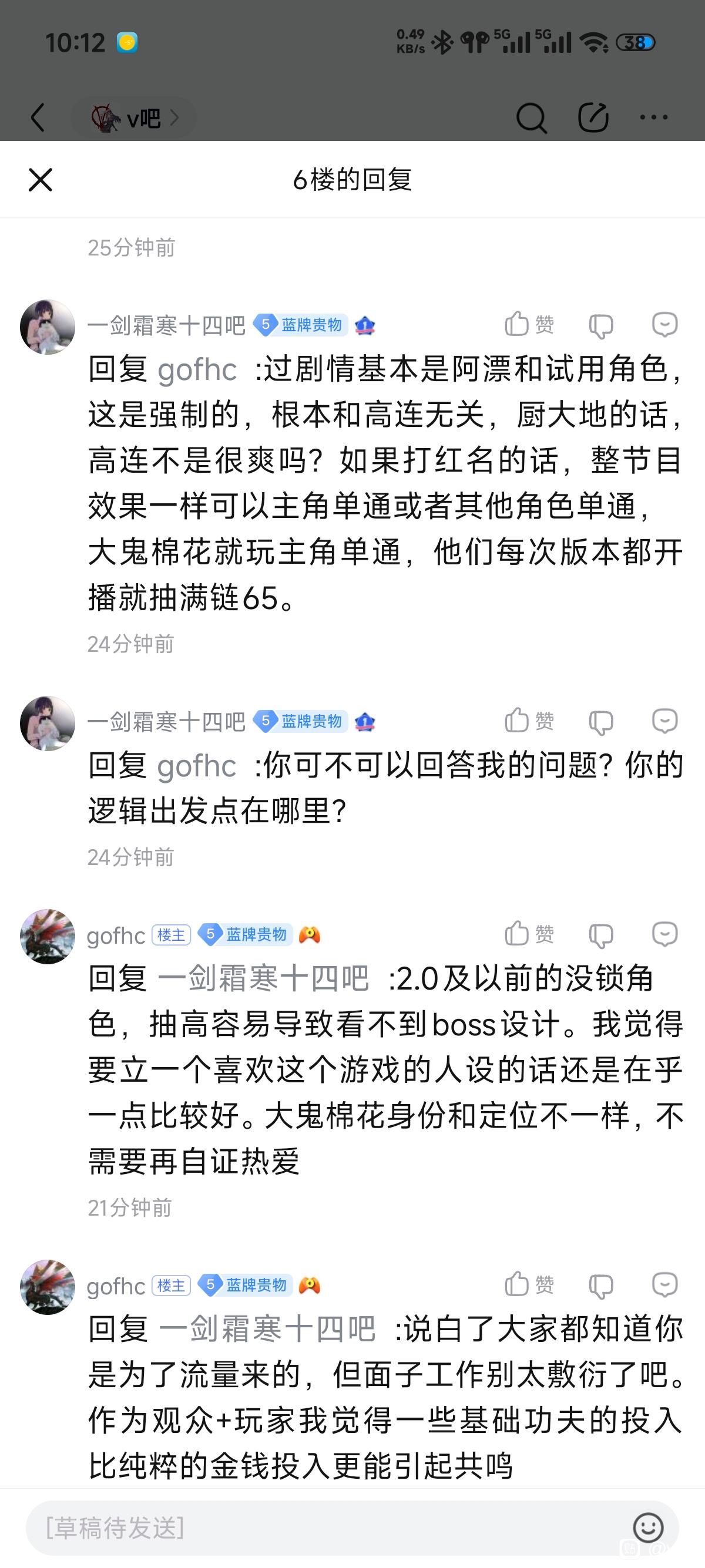705x1568 pixels.
Task: Open 一剑霜寒十四吧's avatar on the first reply
Action: [x=48, y=327]
